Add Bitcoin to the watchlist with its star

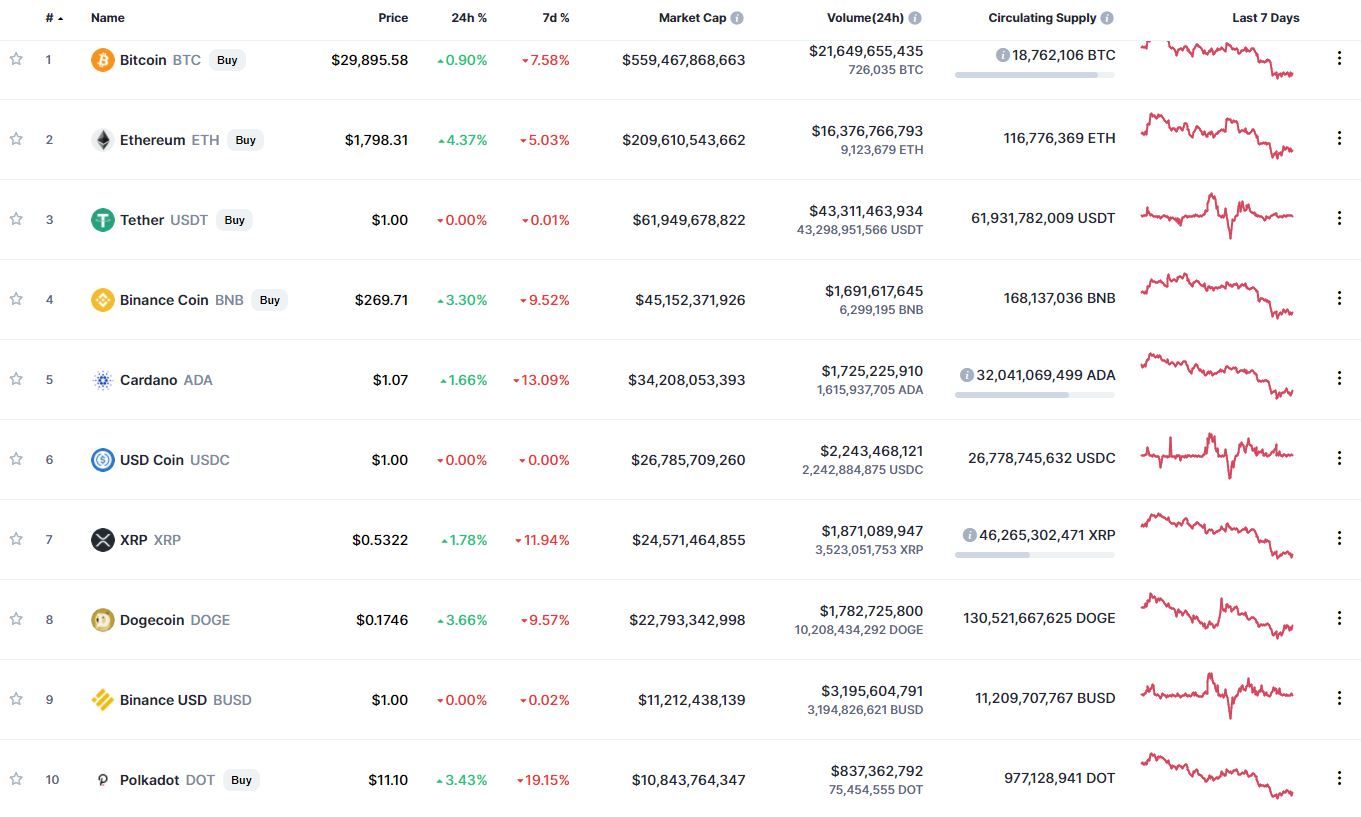16,59
